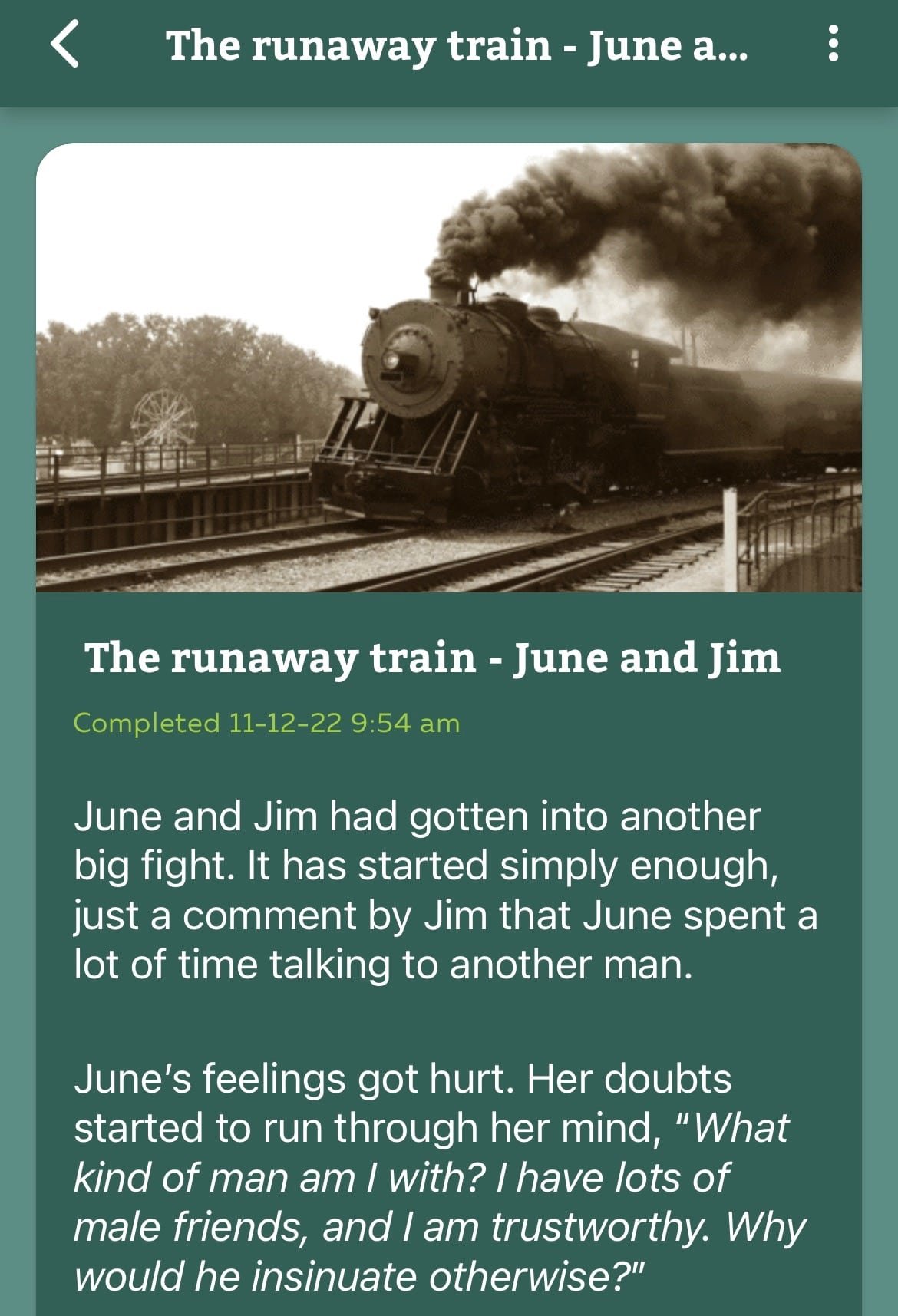Open the three-dot overflow menu
The width and height of the screenshot is (898, 1316).
click(x=833, y=44)
